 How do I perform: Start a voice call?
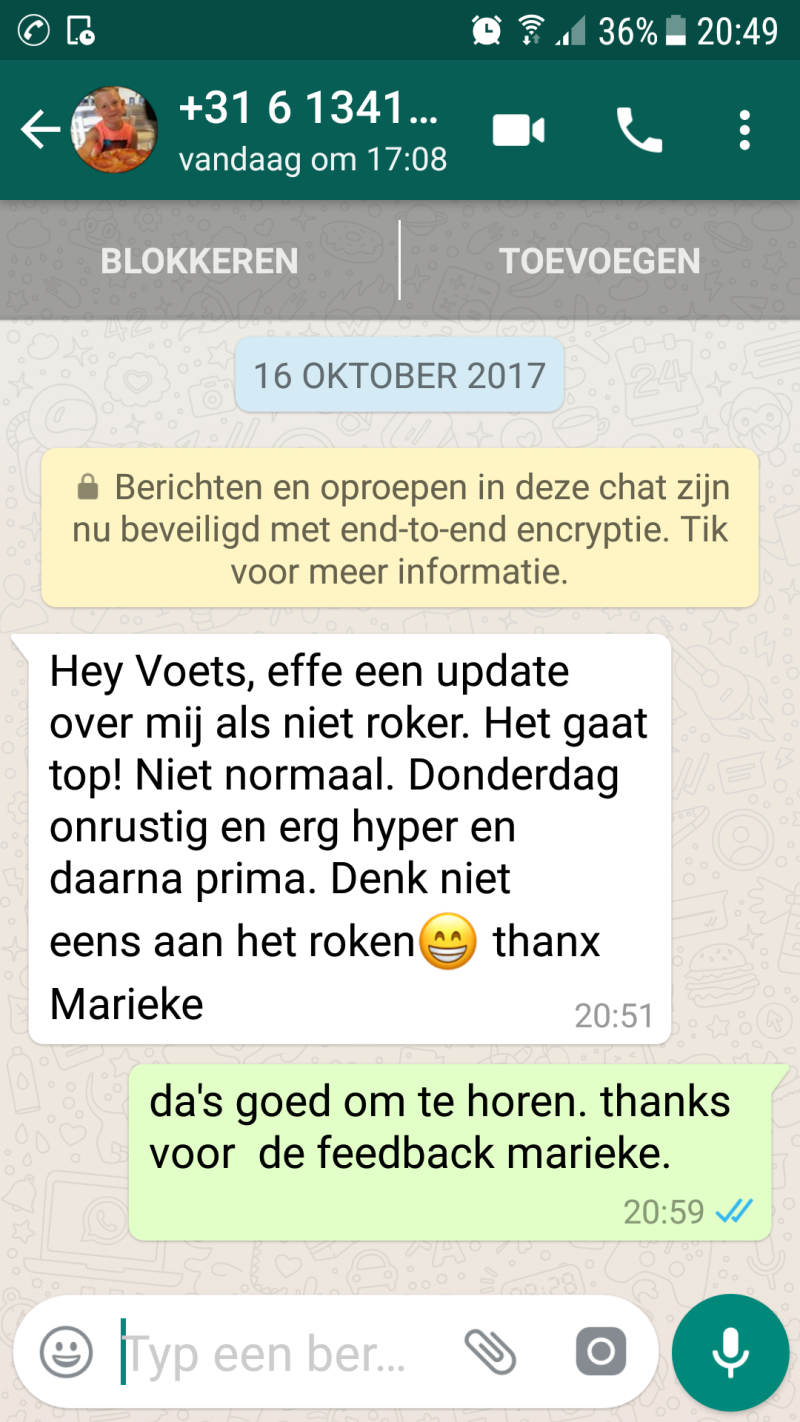(639, 130)
